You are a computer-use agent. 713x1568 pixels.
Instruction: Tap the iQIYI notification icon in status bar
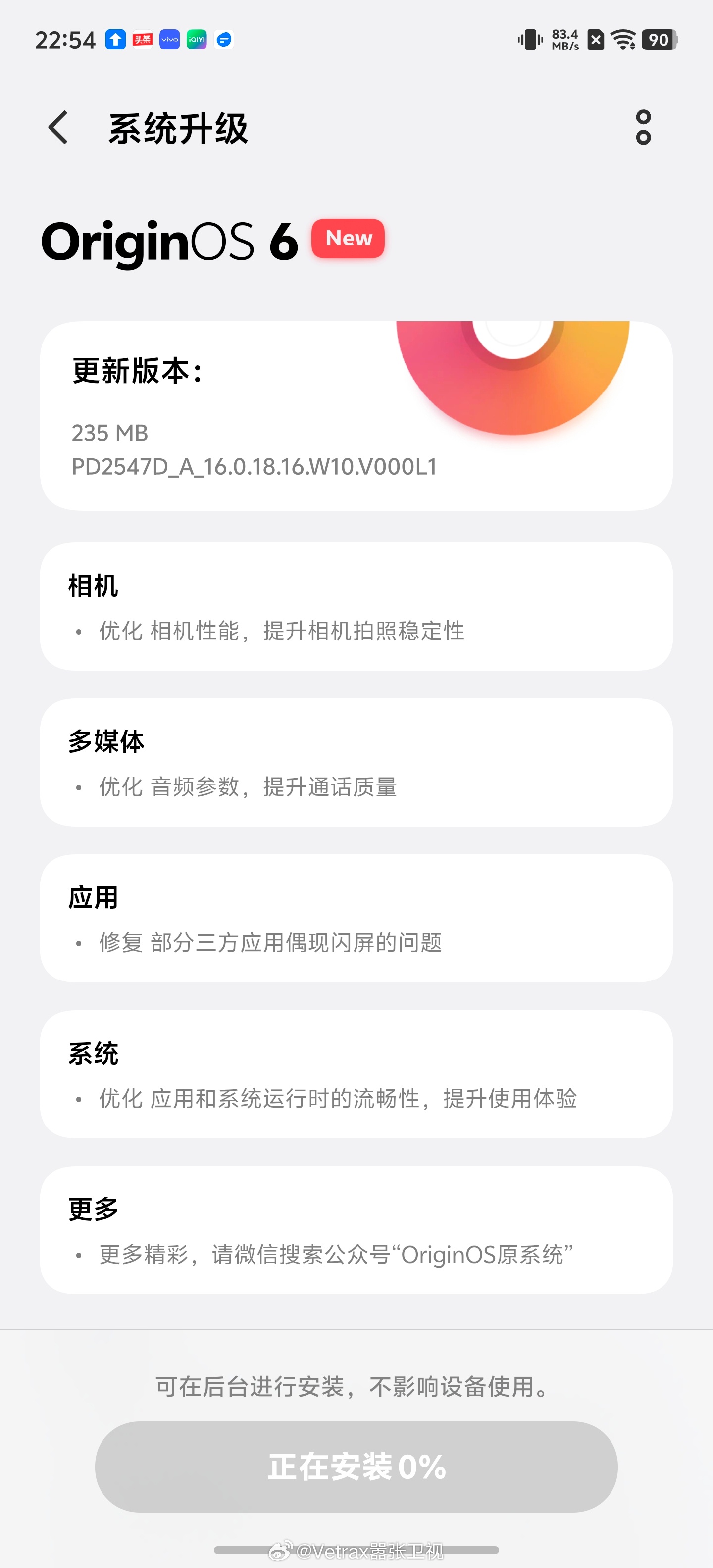click(x=196, y=39)
